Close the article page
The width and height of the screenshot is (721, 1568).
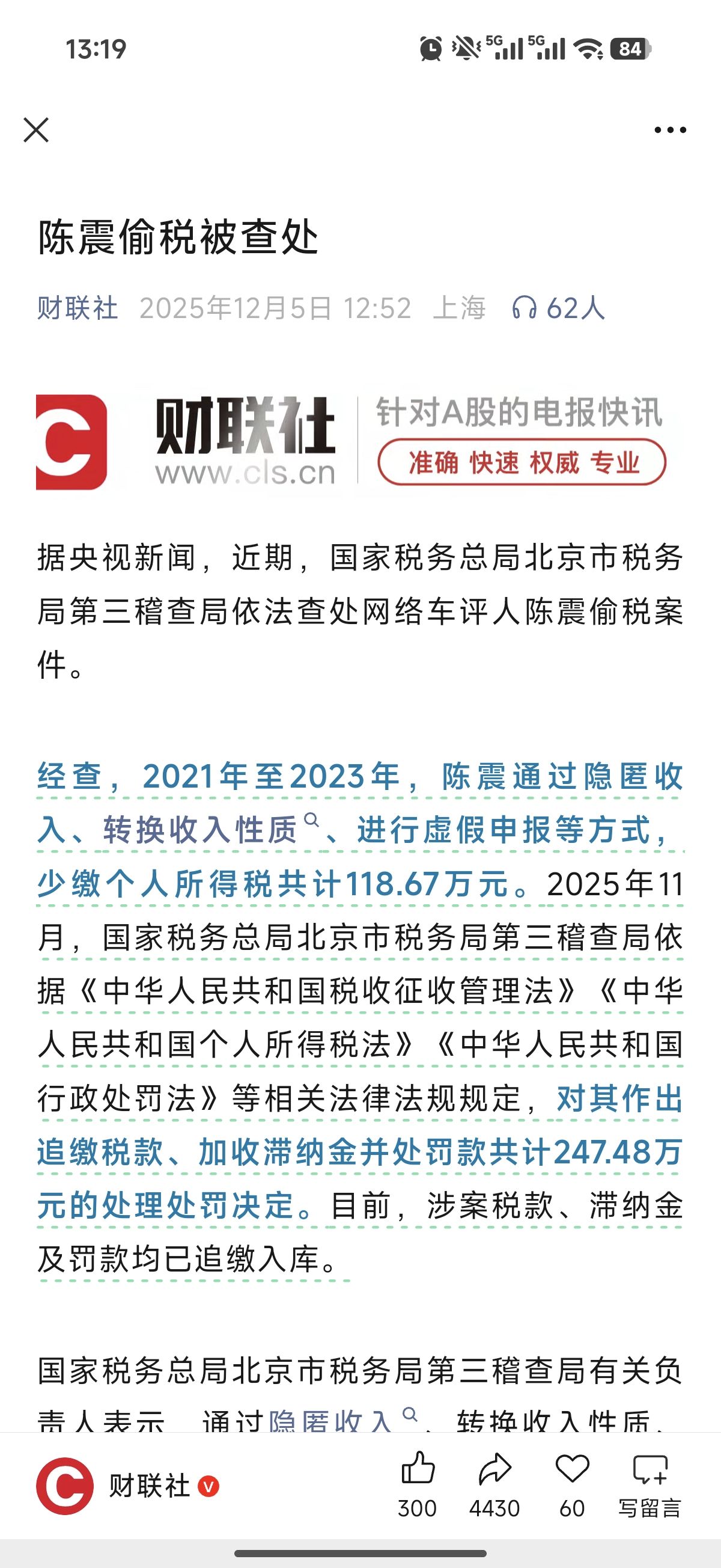pyautogui.click(x=36, y=130)
